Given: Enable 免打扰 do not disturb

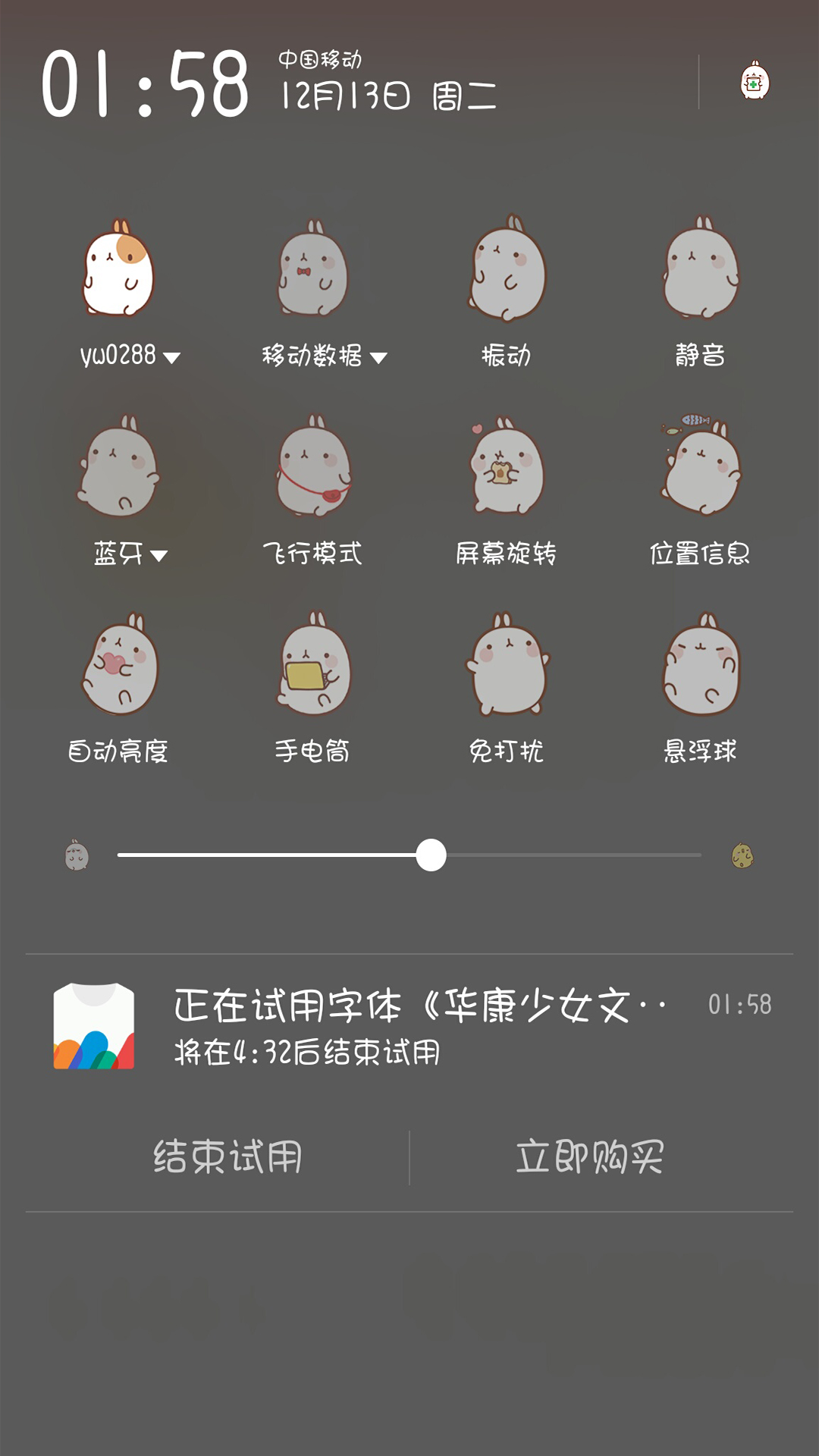Looking at the screenshot, I should click(x=507, y=666).
